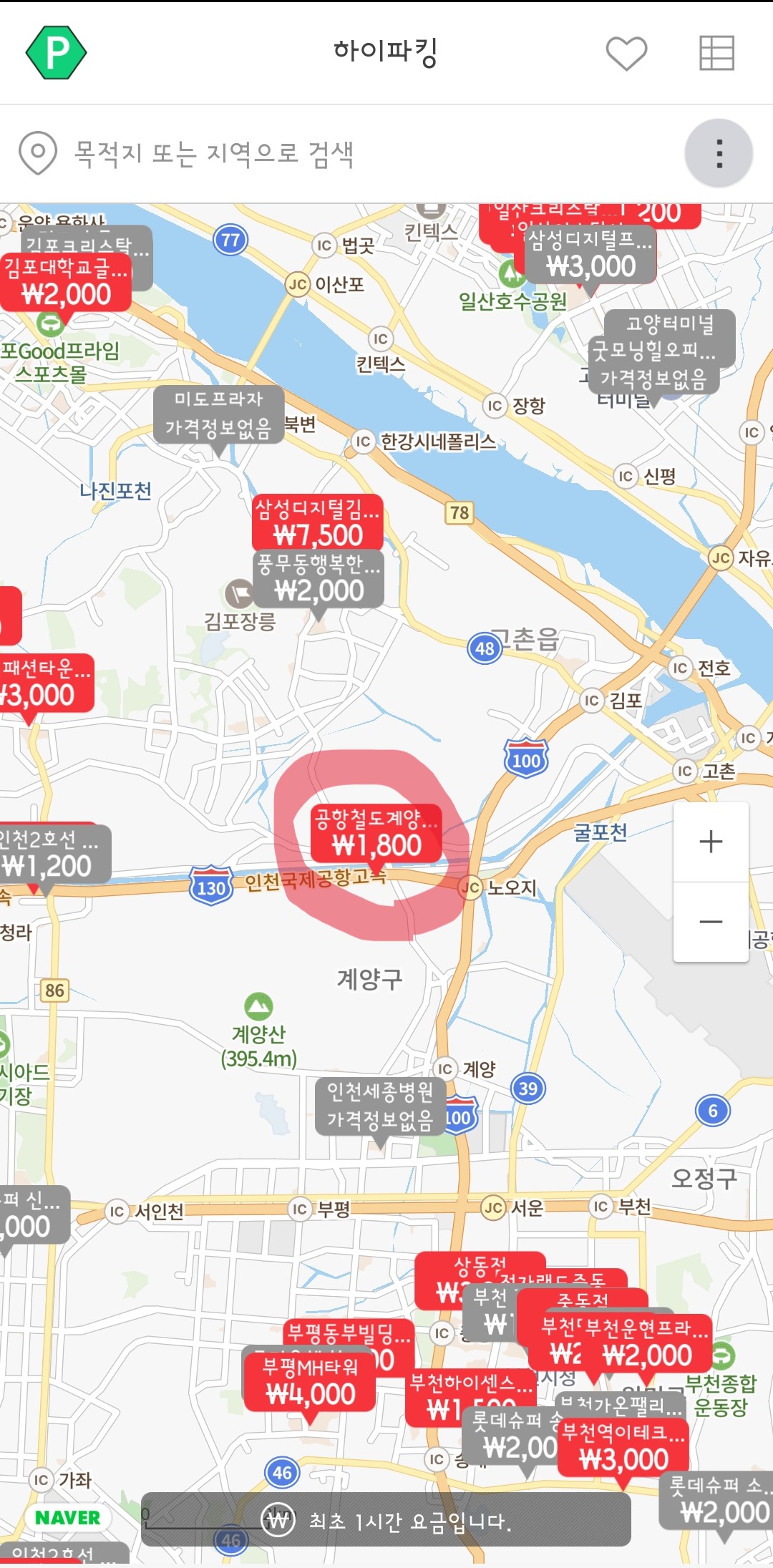
Task: Tap the won currency icon in bottom bar
Action: (279, 1519)
